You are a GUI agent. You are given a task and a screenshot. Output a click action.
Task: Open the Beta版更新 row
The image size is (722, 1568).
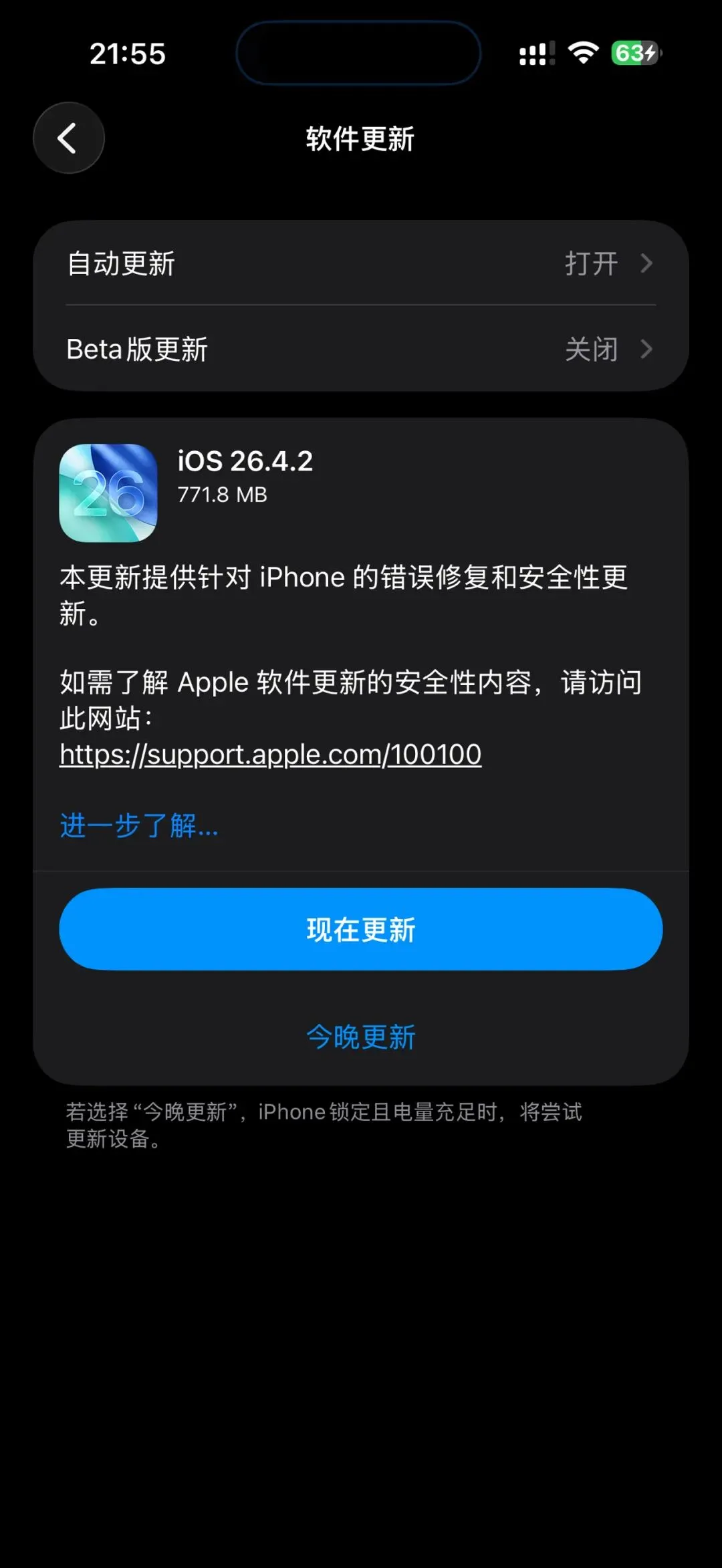(x=361, y=349)
